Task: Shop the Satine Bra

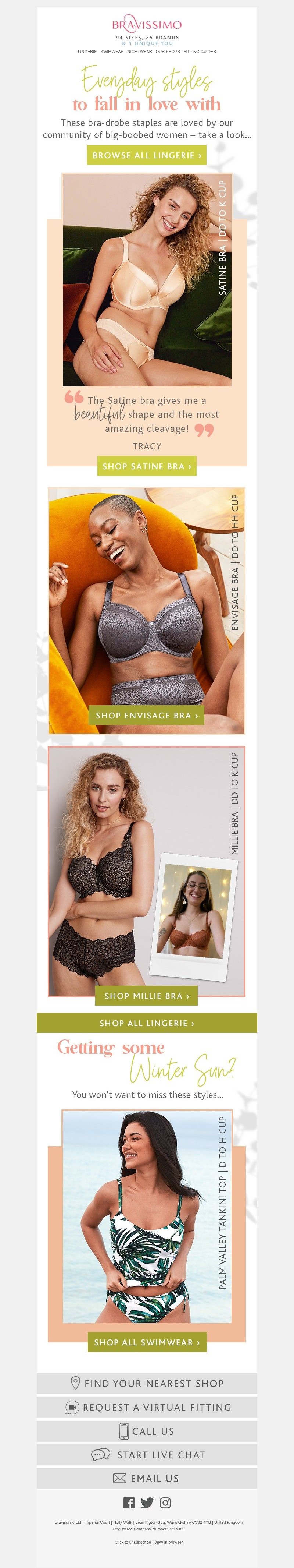Action: [147, 466]
